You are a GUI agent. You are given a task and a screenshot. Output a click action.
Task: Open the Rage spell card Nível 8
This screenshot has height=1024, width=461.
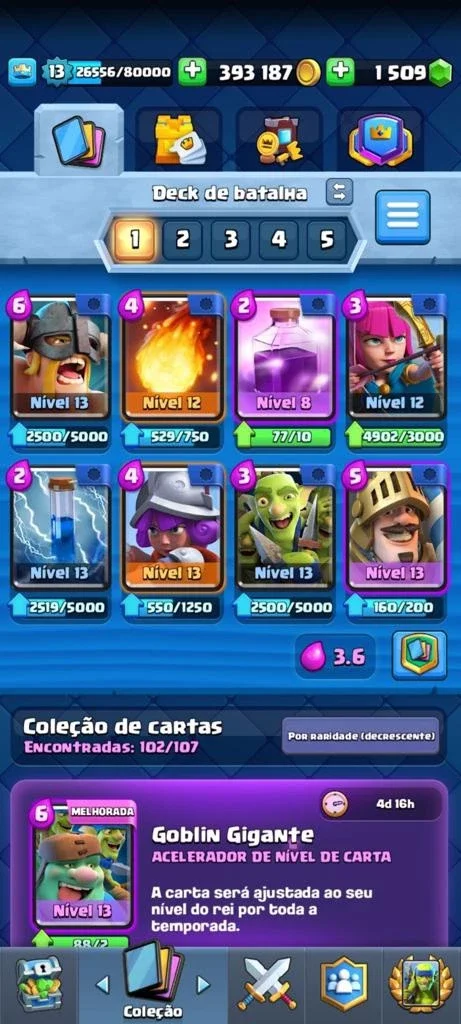click(284, 357)
